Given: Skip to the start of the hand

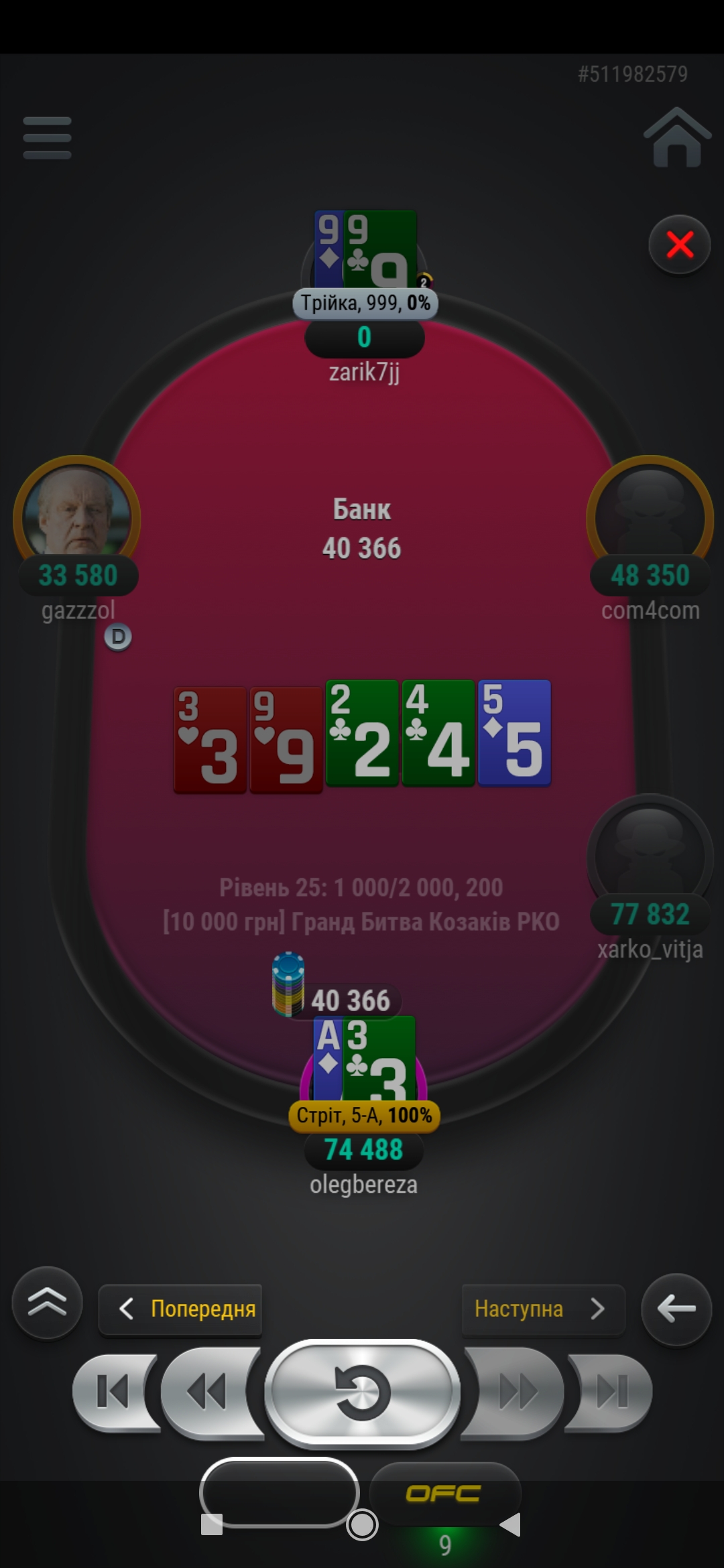Looking at the screenshot, I should (114, 1392).
